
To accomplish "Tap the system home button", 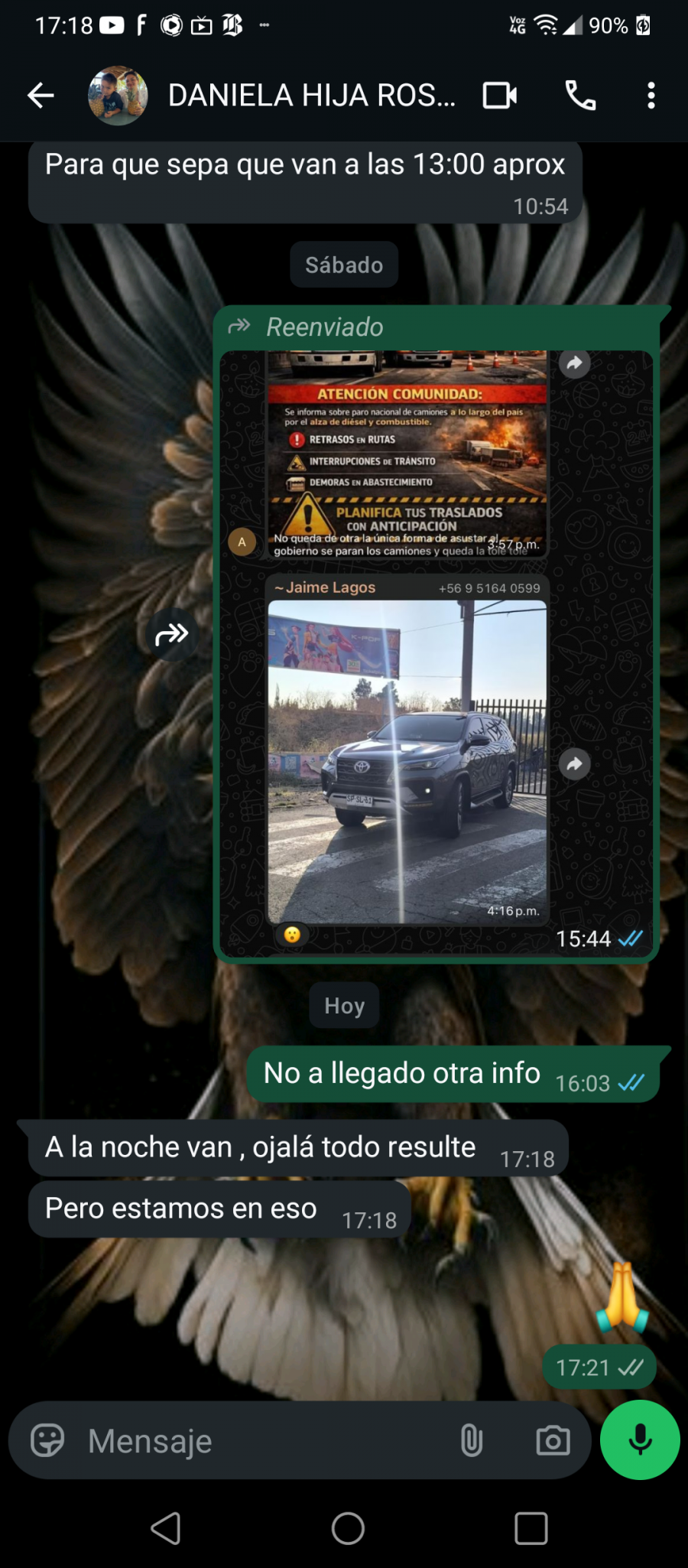I will point(347,1528).
